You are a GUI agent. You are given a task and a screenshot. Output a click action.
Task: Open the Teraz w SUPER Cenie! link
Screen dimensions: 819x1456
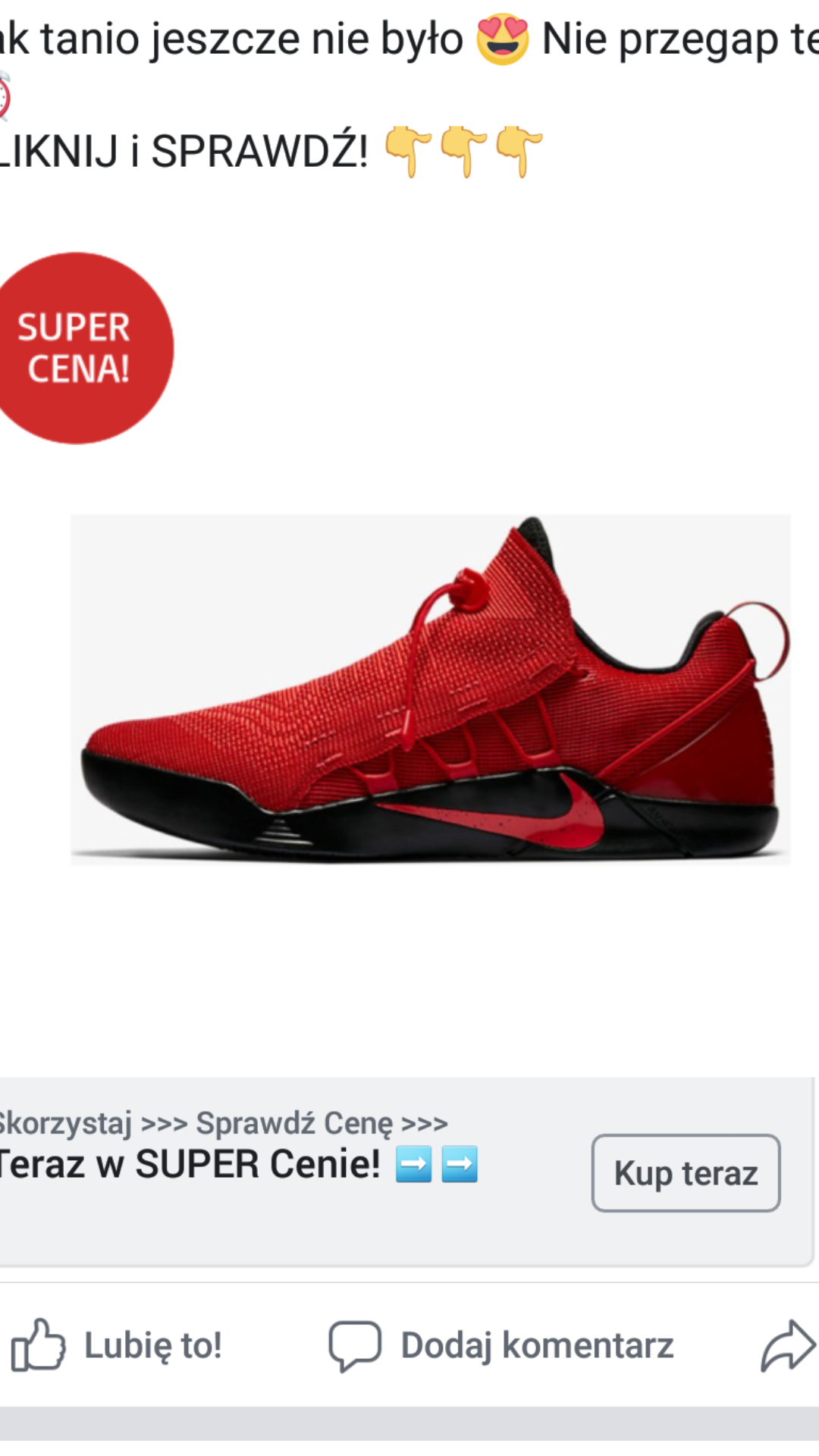click(x=190, y=1164)
